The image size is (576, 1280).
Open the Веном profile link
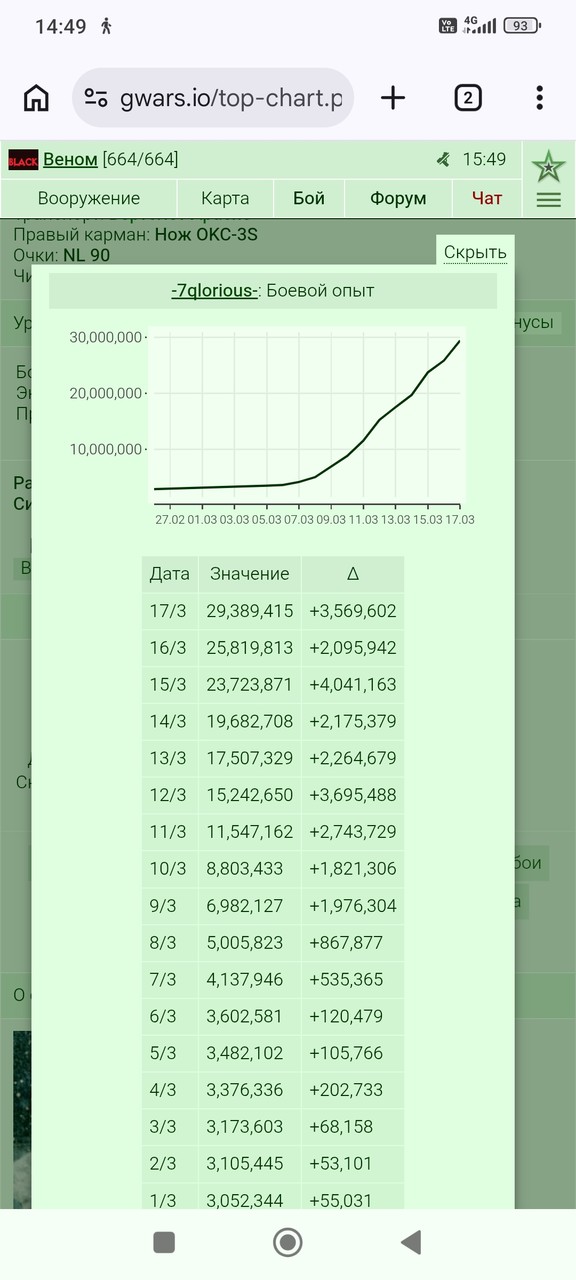pos(70,160)
